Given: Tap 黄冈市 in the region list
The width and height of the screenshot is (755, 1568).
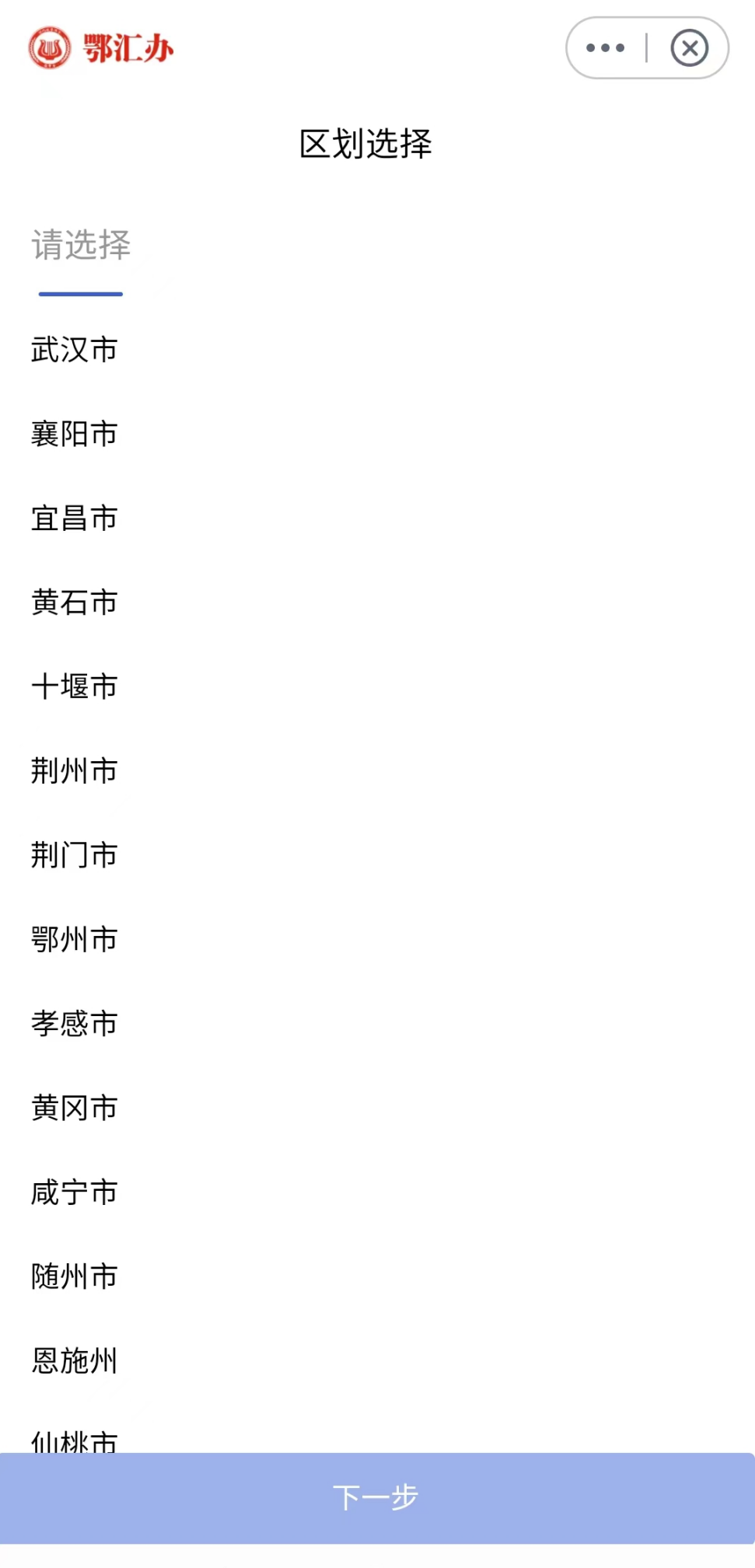Looking at the screenshot, I should pyautogui.click(x=75, y=1108).
